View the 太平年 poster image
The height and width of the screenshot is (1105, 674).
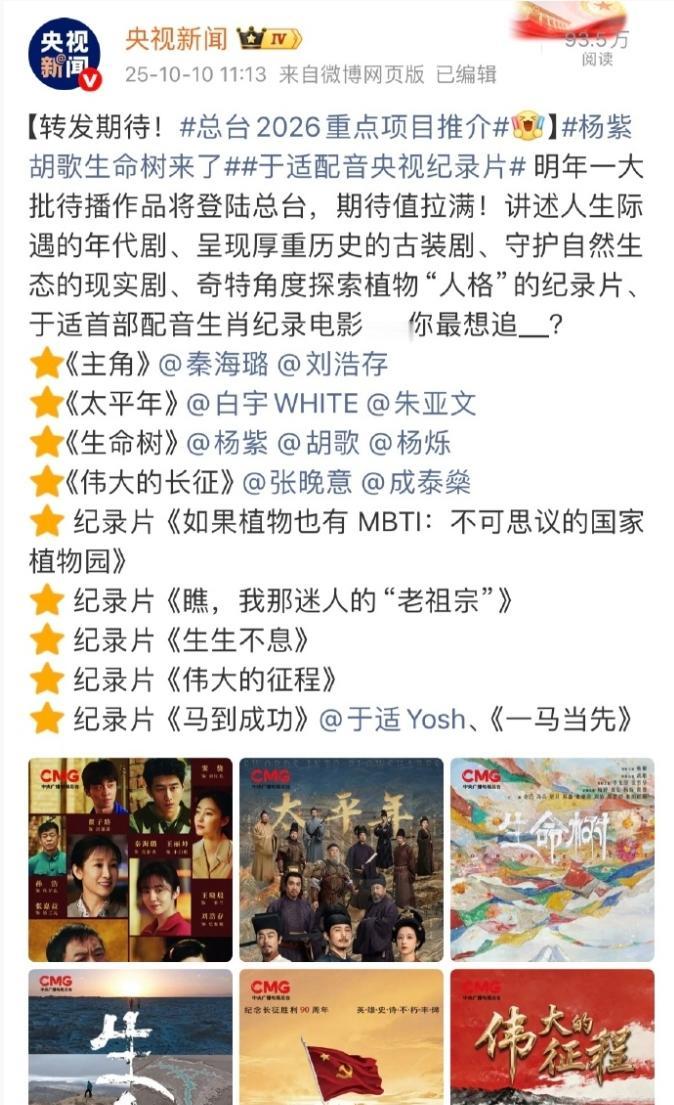(340, 859)
